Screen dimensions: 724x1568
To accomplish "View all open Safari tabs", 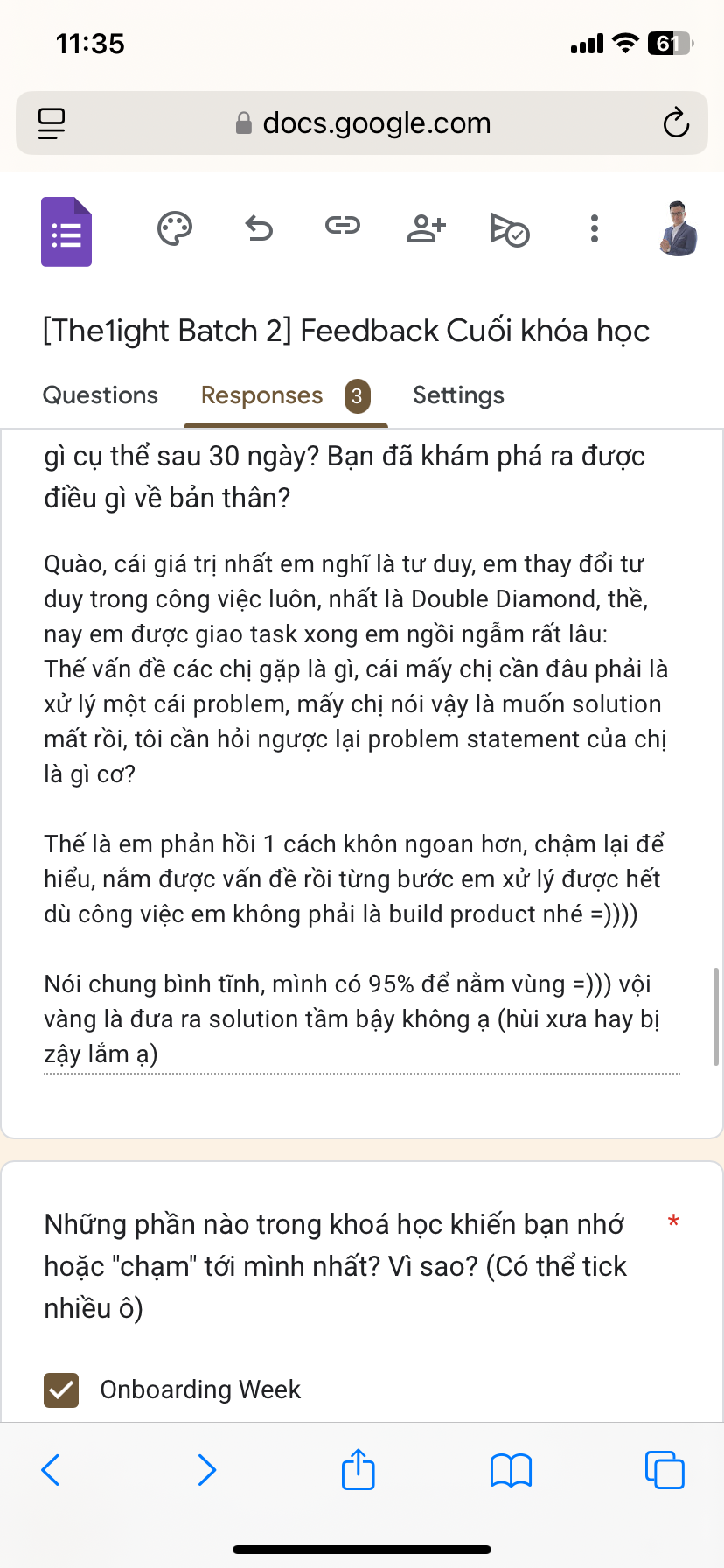I will [x=665, y=1470].
